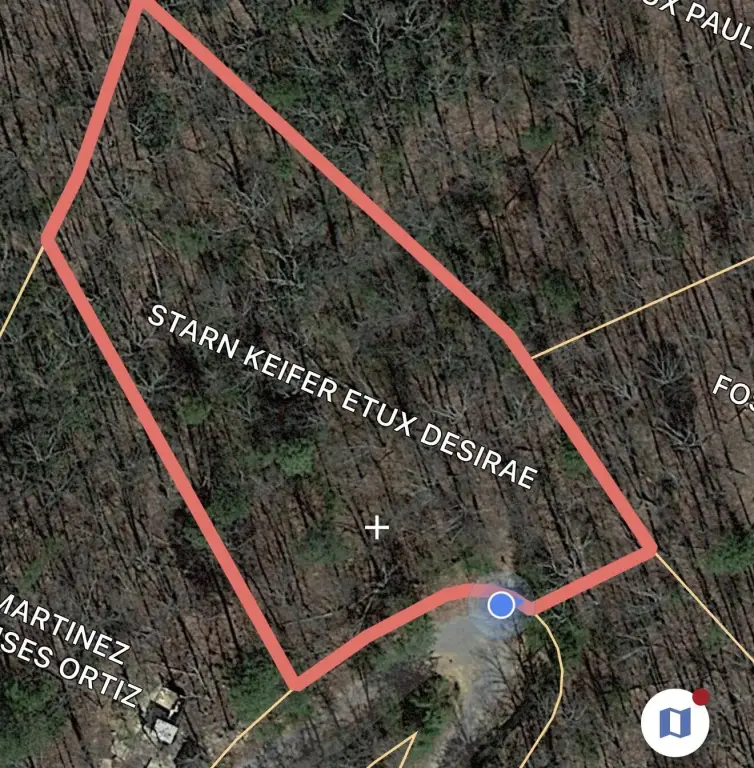Viewport: 754px width, 768px height.
Task: Open the map layers button
Action: (675, 720)
